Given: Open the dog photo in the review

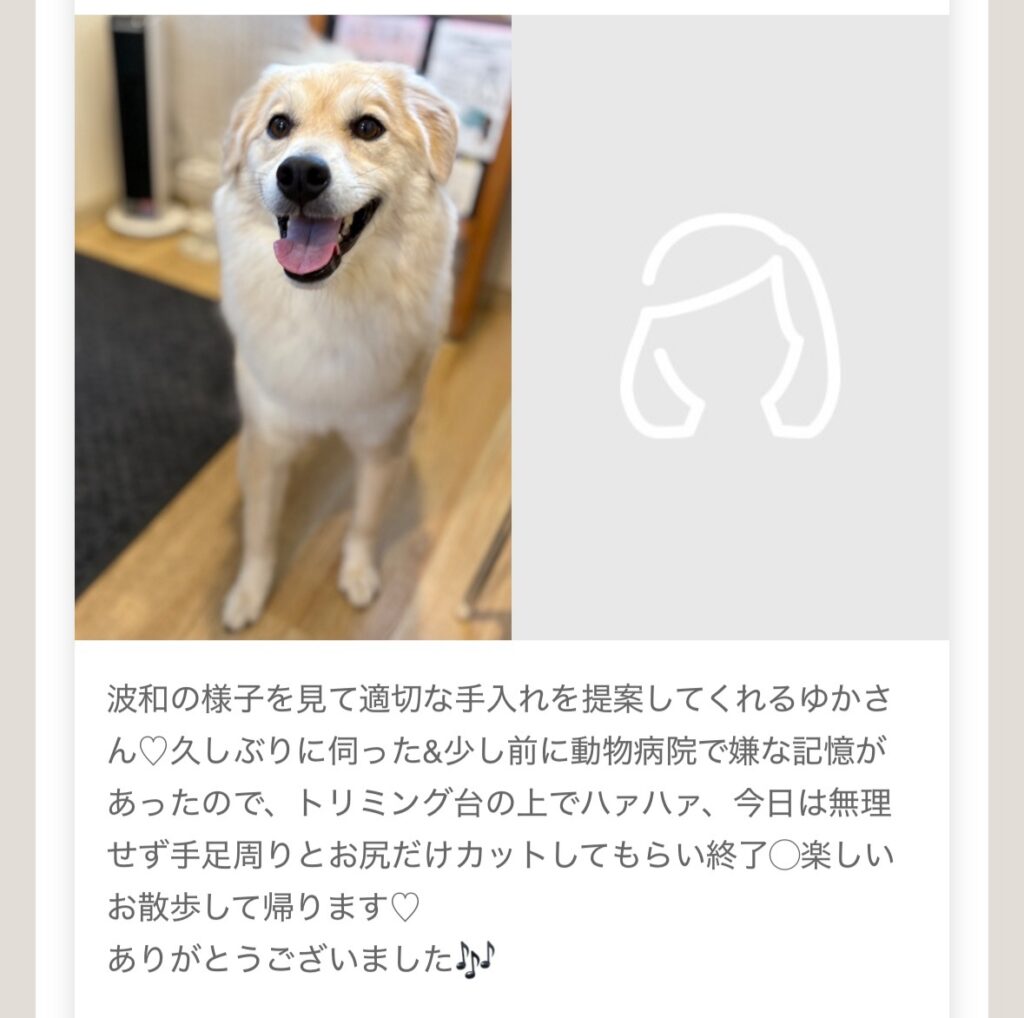Looking at the screenshot, I should tap(293, 327).
